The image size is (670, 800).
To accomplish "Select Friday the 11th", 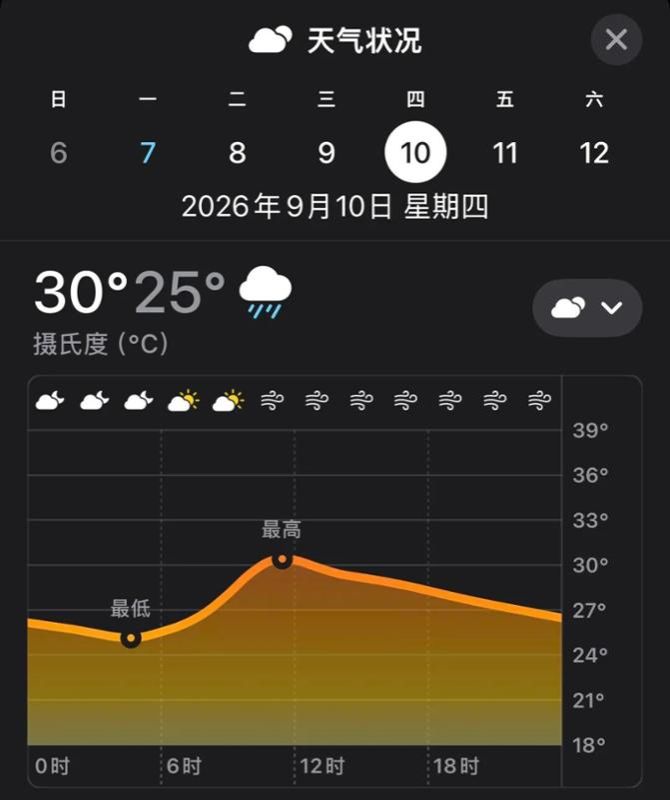I will [505, 153].
